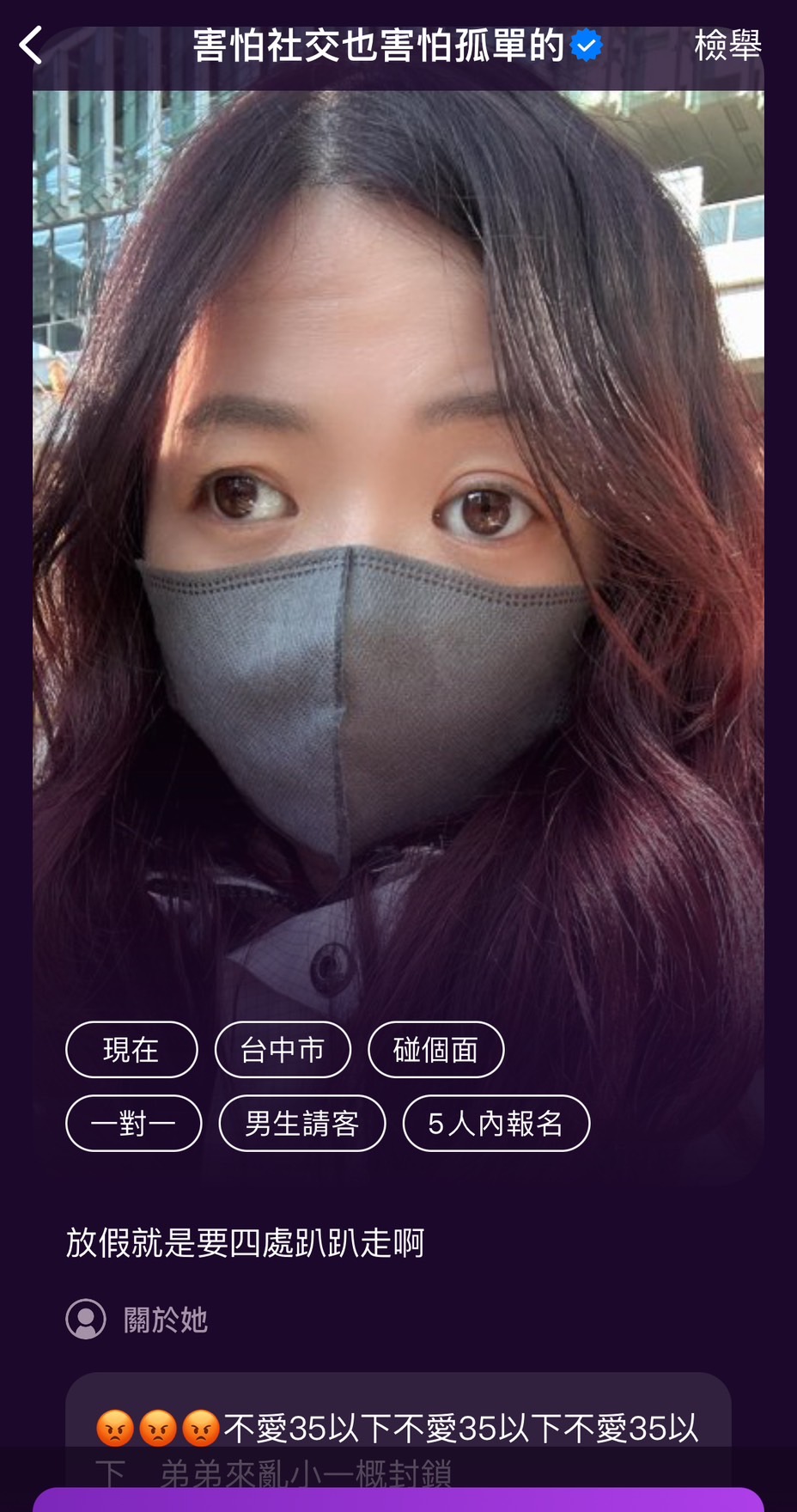
Task: Tap the 現在 tag chip
Action: click(131, 1049)
